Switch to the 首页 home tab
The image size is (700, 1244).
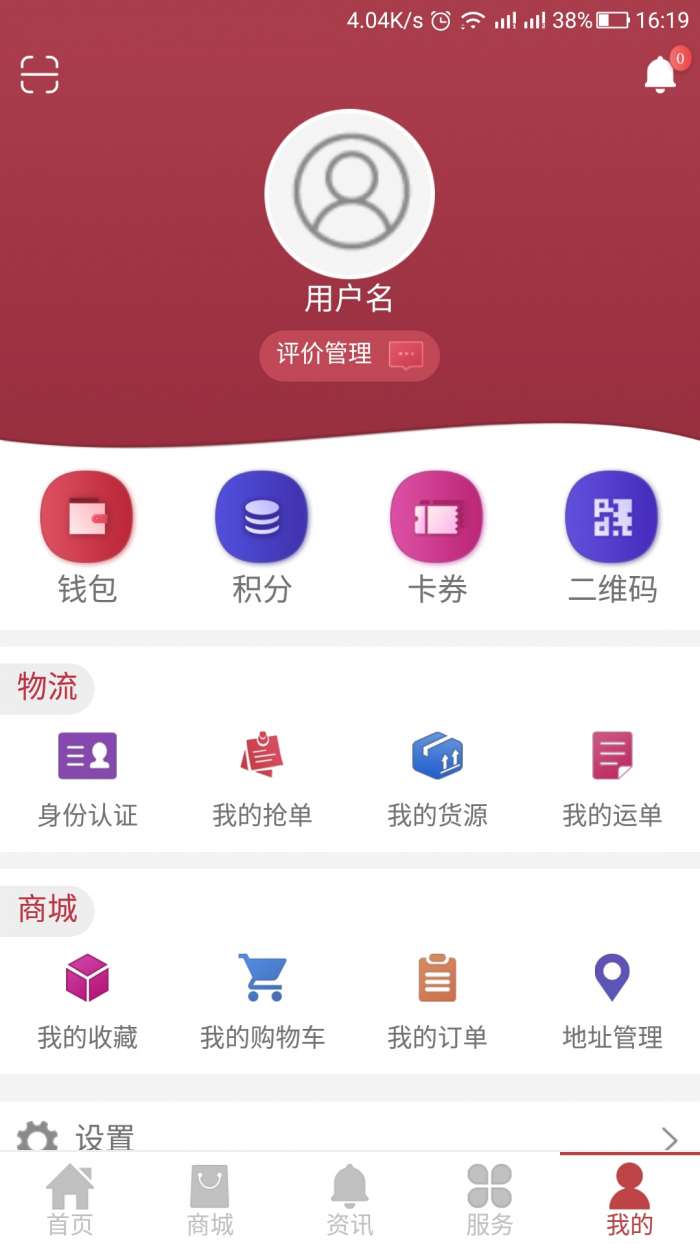click(70, 1200)
